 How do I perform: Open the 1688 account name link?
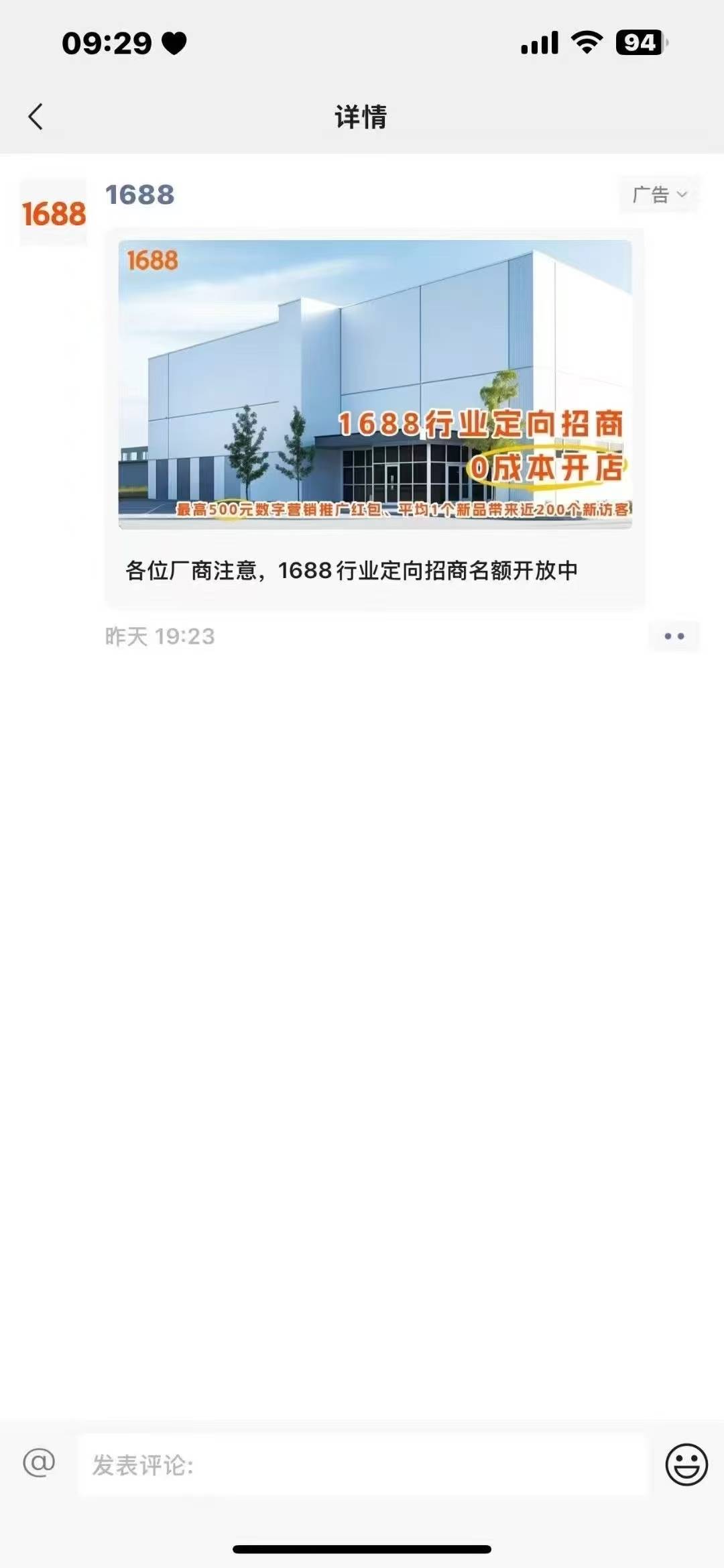pos(140,195)
